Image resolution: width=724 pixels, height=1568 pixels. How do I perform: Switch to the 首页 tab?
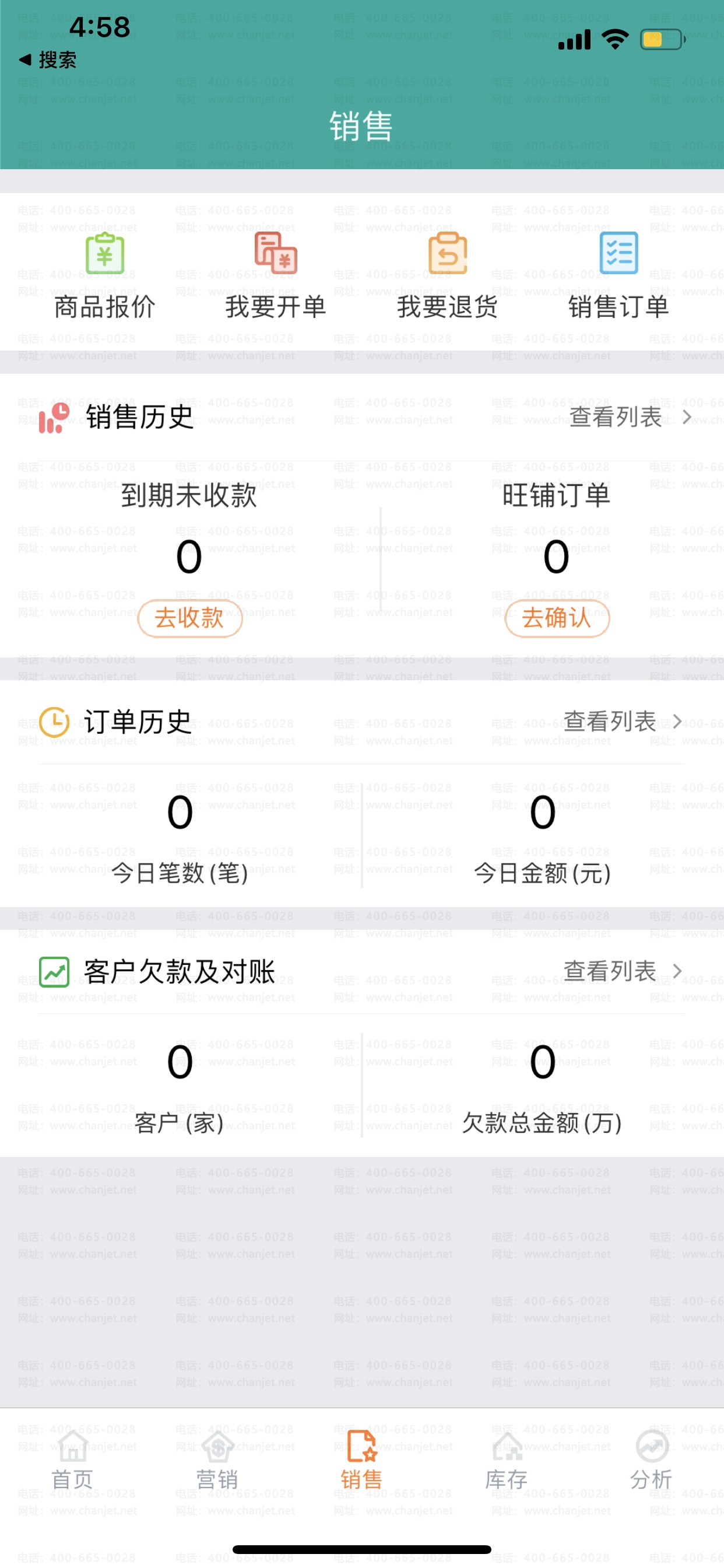coord(72,1461)
